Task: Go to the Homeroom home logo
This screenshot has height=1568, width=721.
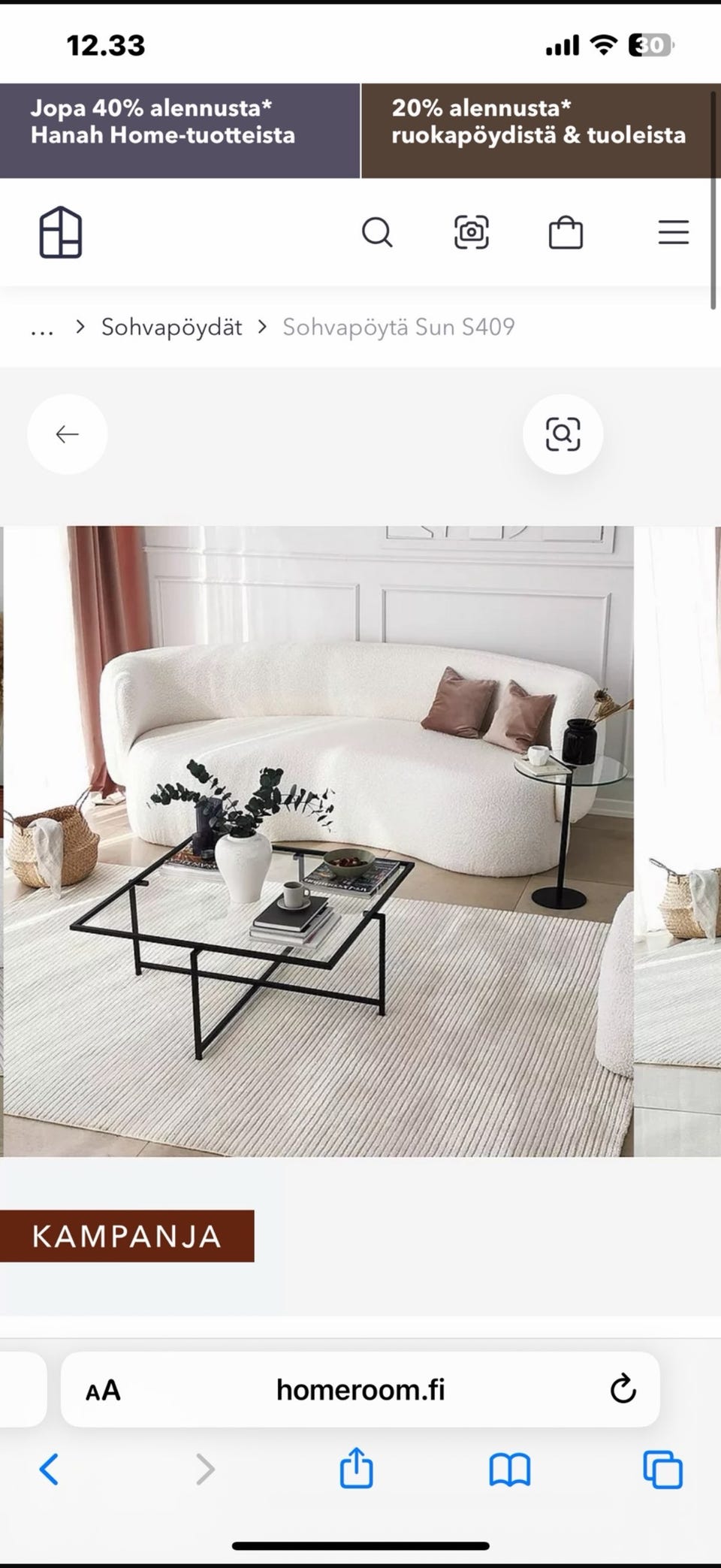Action: (60, 232)
